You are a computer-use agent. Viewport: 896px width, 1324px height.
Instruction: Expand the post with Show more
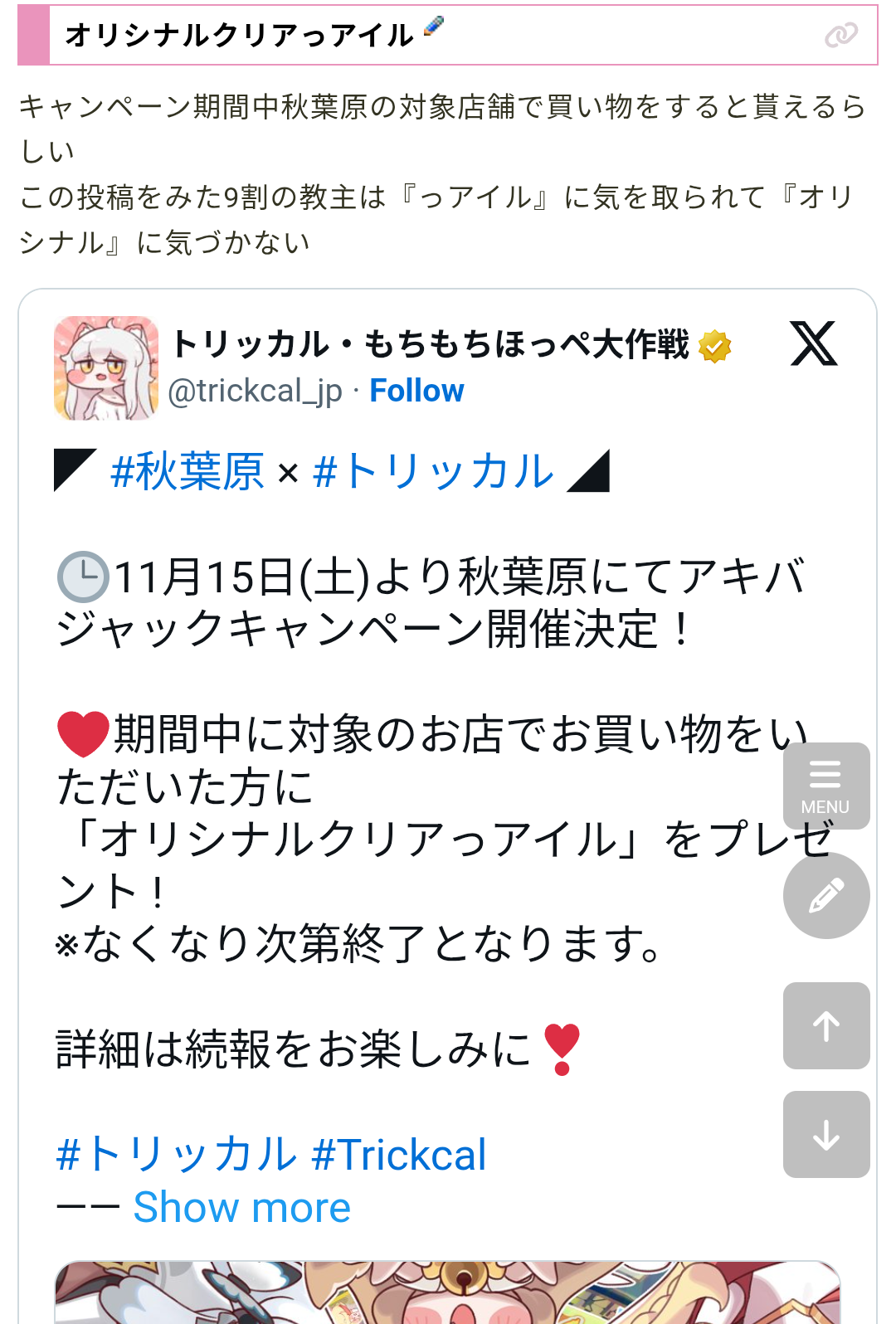click(242, 1208)
